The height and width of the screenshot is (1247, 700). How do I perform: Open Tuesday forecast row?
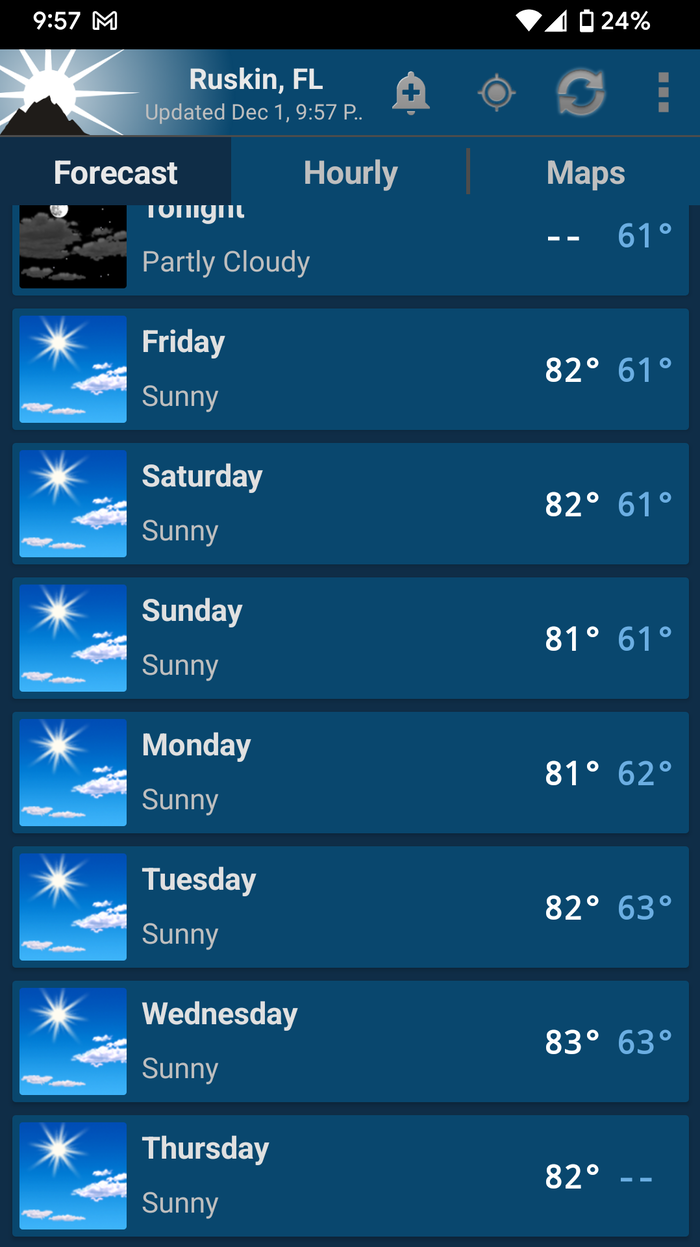350,906
